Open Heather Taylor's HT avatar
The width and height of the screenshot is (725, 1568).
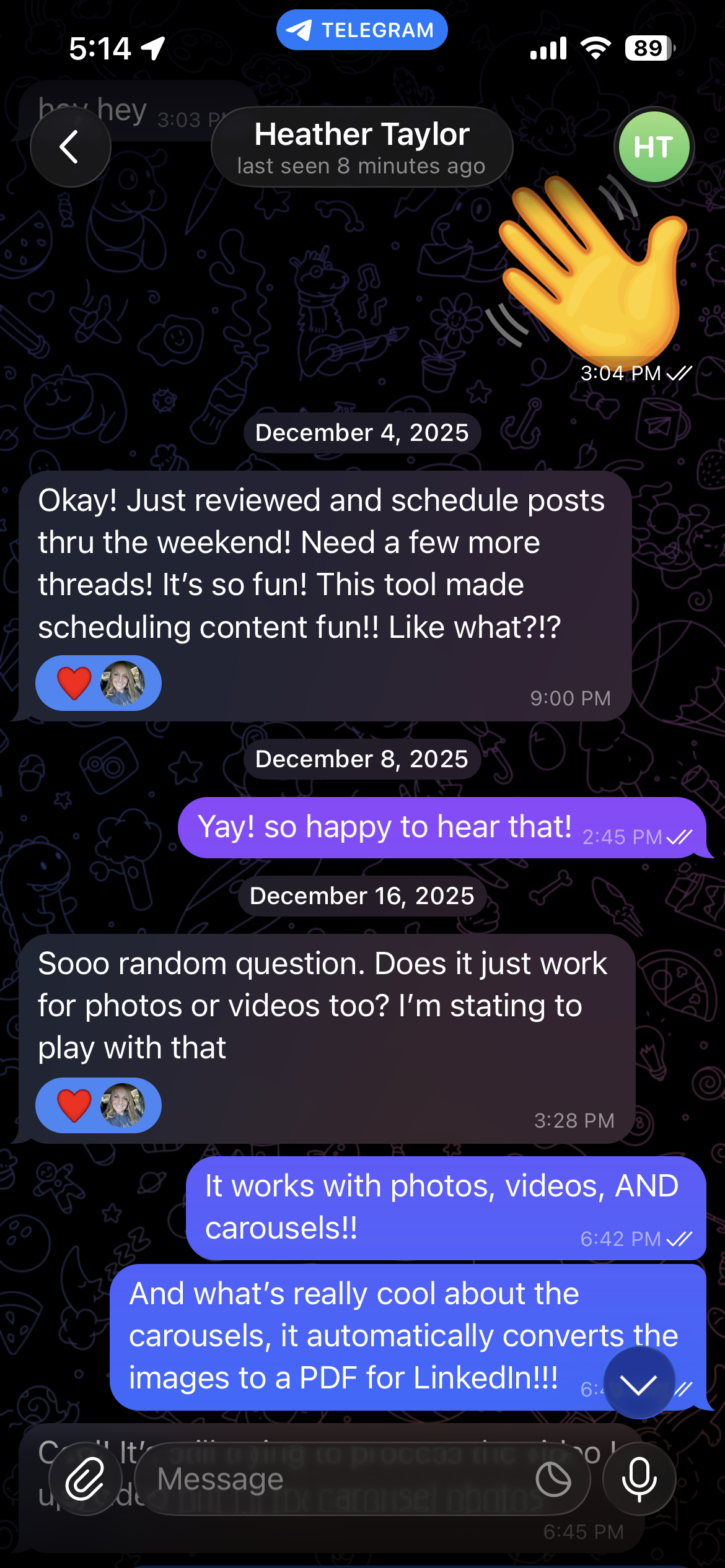click(x=654, y=146)
